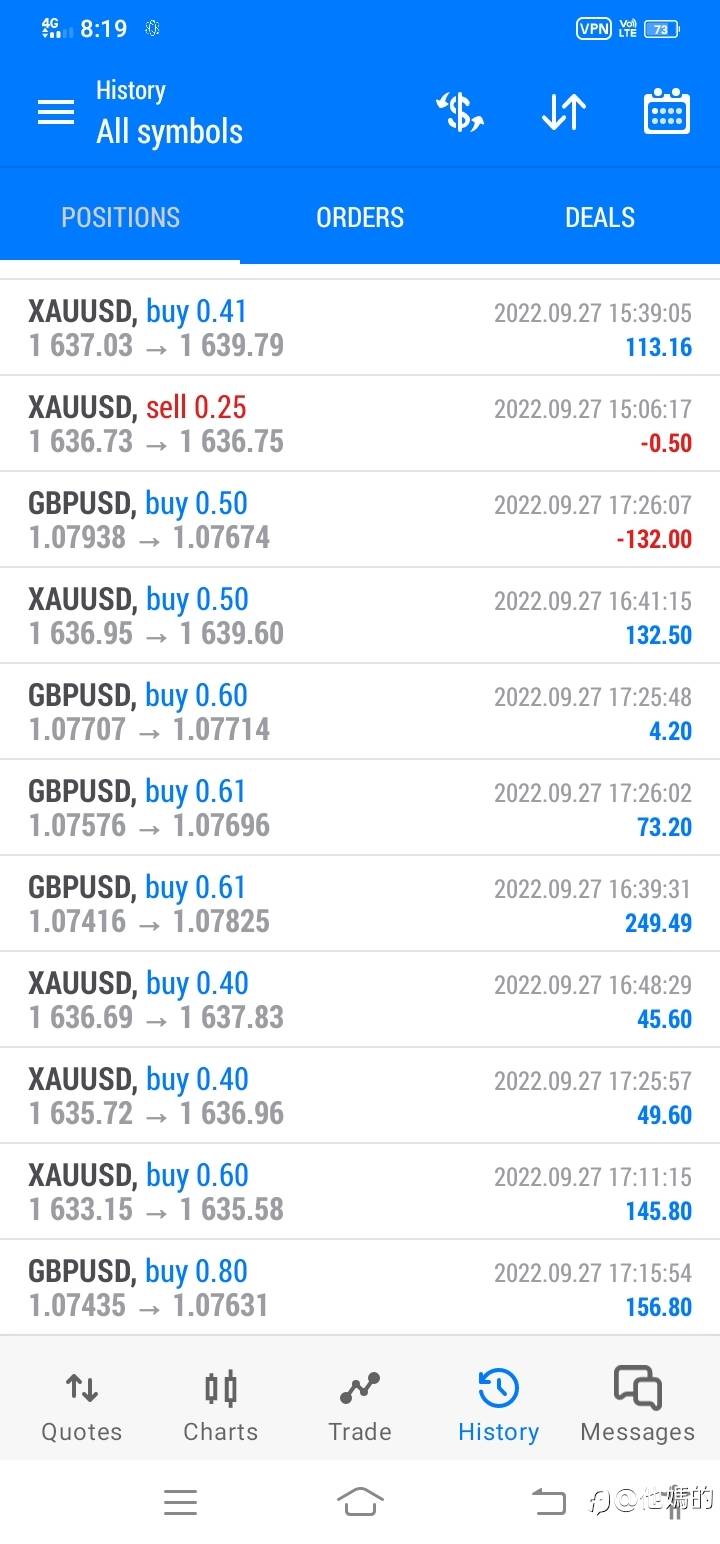Switch to the Orders tab
The width and height of the screenshot is (720, 1544).
coord(360,217)
